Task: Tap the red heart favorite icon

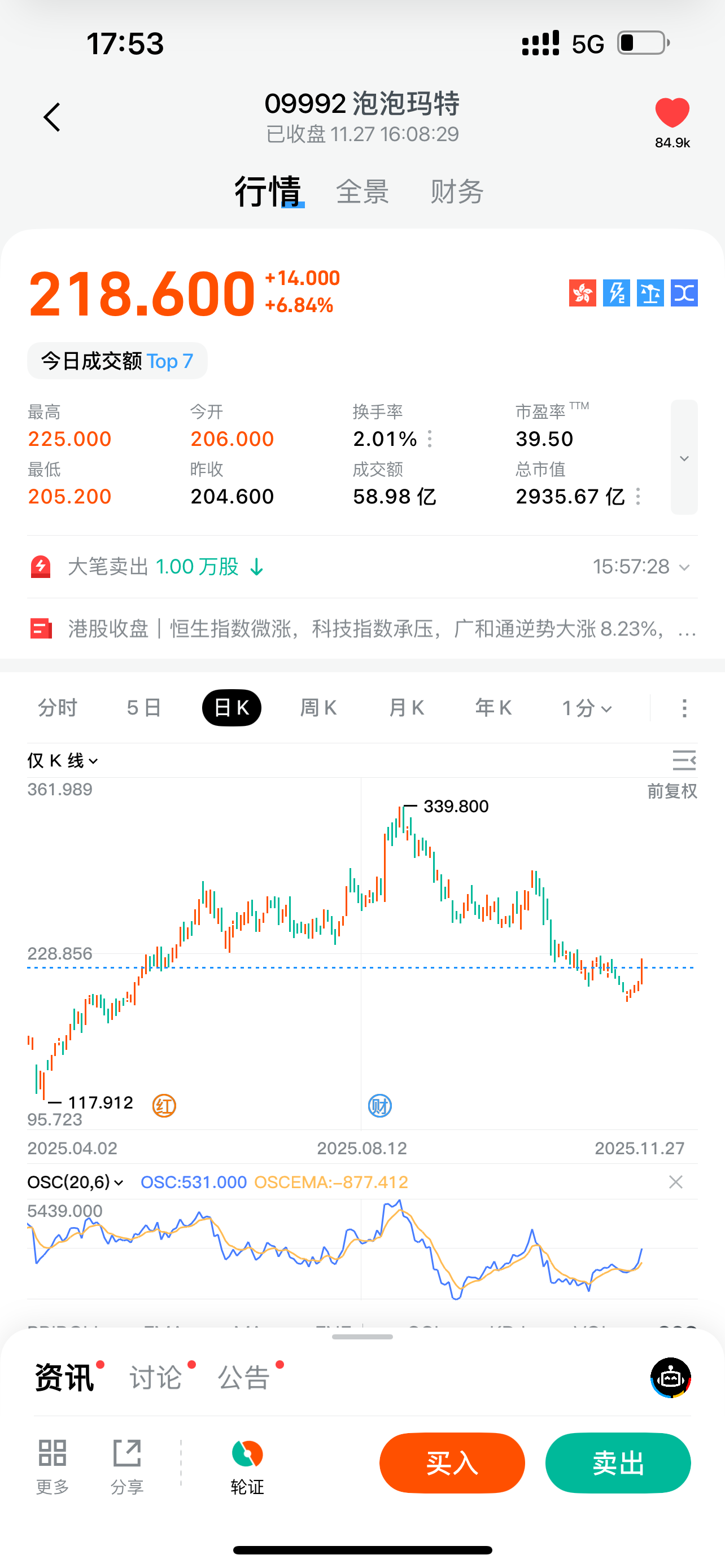Action: 672,113
